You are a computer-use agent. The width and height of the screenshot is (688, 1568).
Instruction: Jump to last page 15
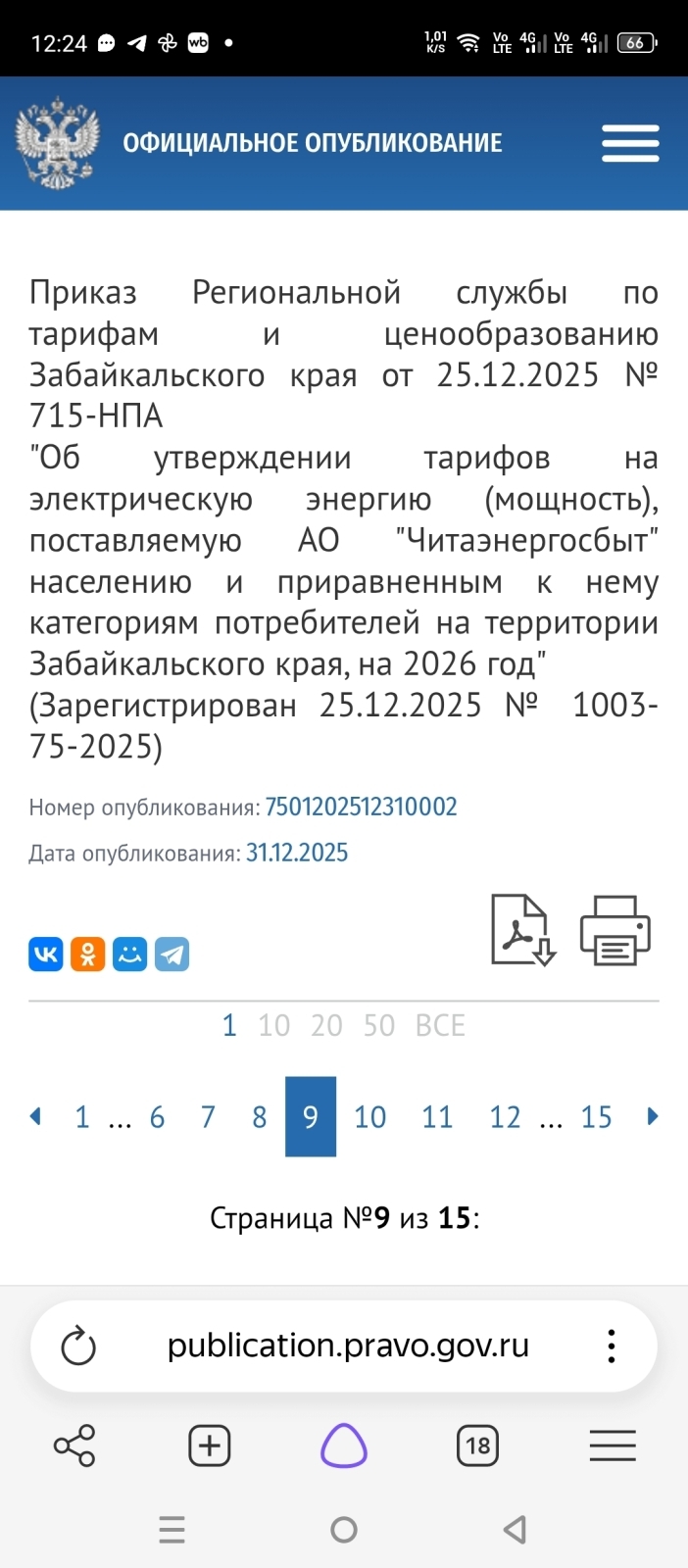596,1117
